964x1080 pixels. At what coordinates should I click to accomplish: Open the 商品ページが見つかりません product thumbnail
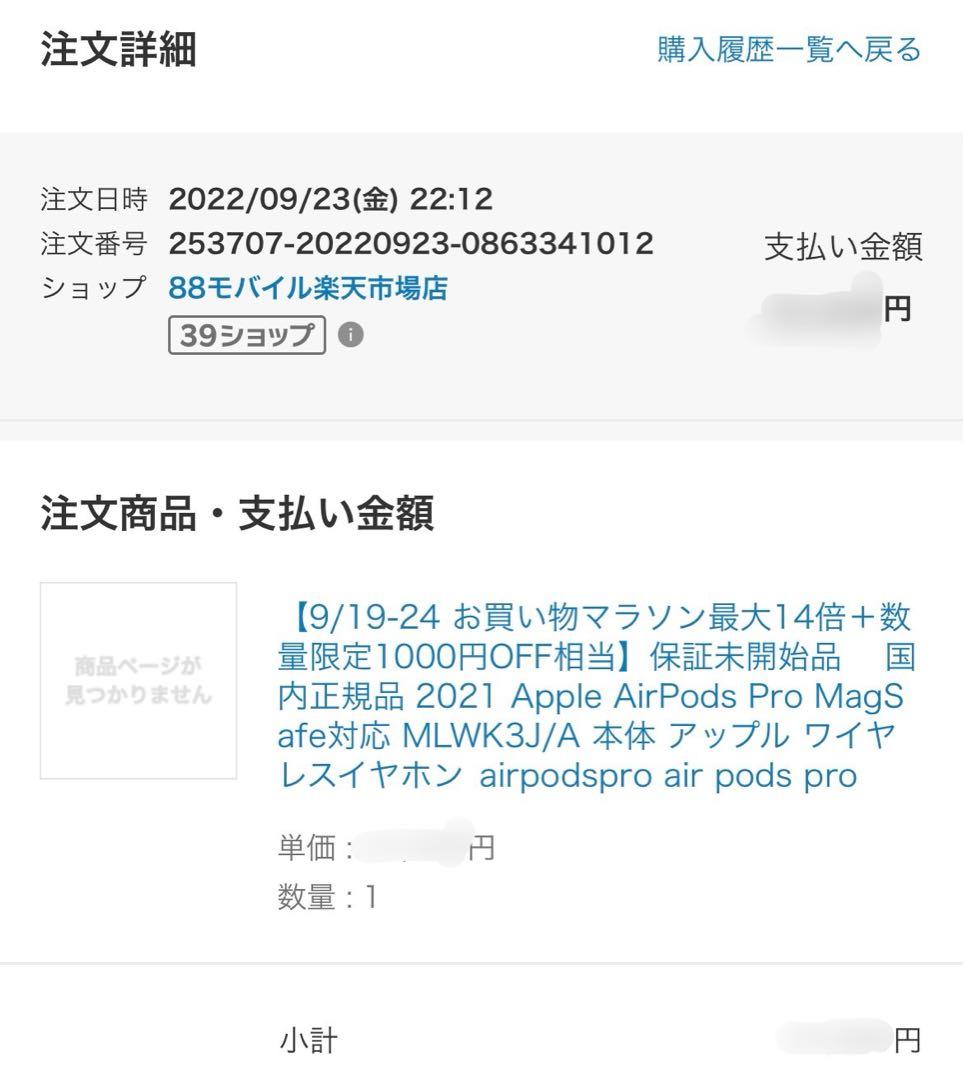pyautogui.click(x=138, y=681)
